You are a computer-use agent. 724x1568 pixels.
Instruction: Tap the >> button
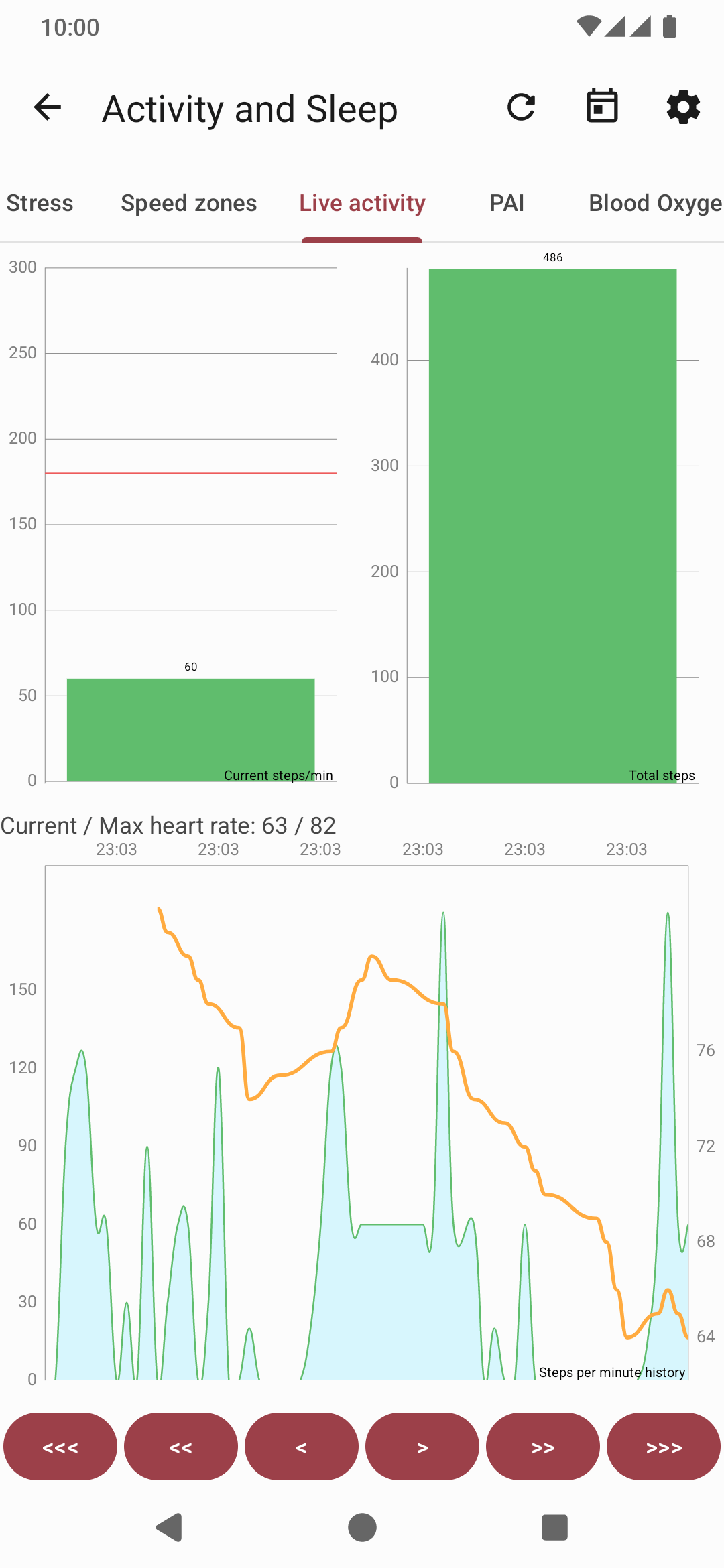tap(543, 1447)
